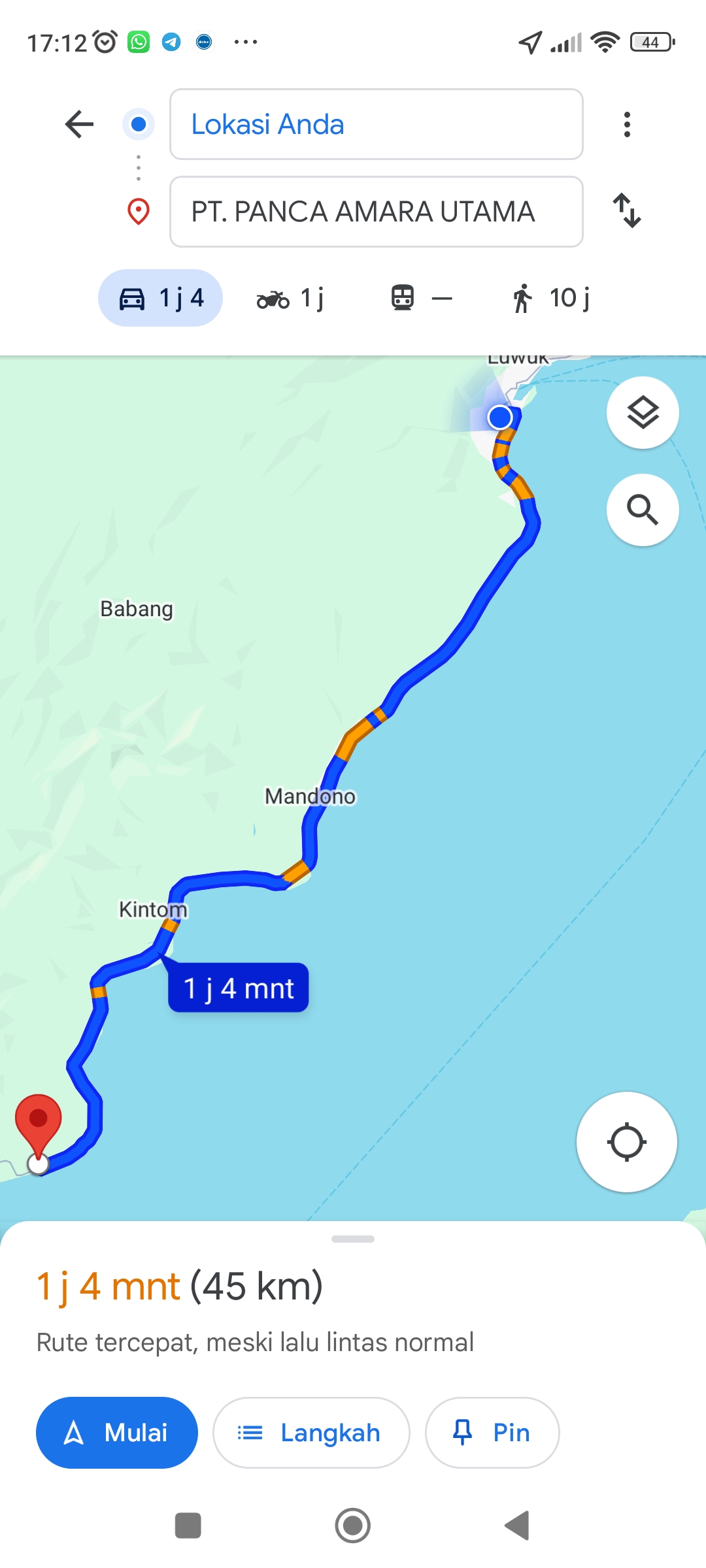Go back using the top-left arrow

tap(80, 124)
